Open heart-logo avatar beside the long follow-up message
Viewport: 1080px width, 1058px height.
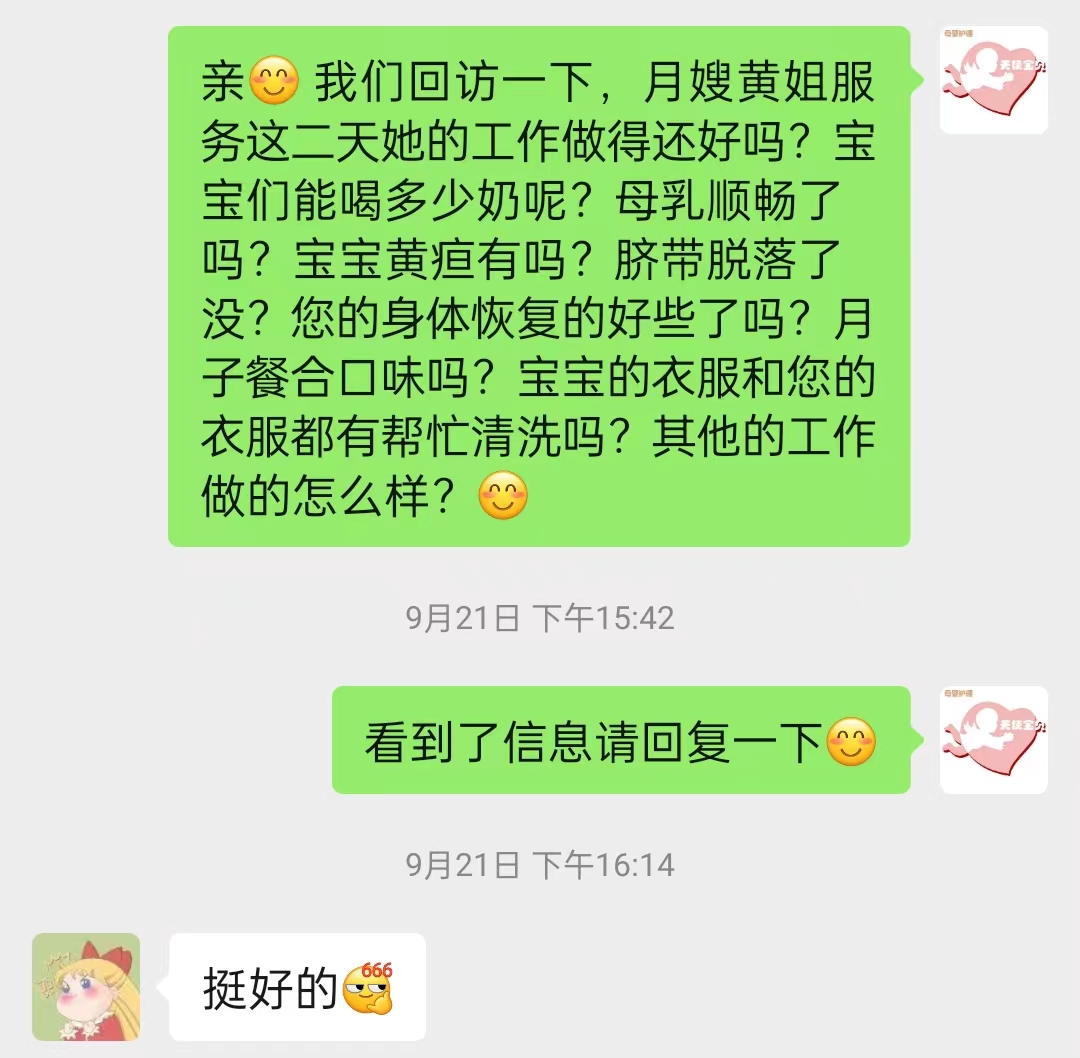click(993, 80)
